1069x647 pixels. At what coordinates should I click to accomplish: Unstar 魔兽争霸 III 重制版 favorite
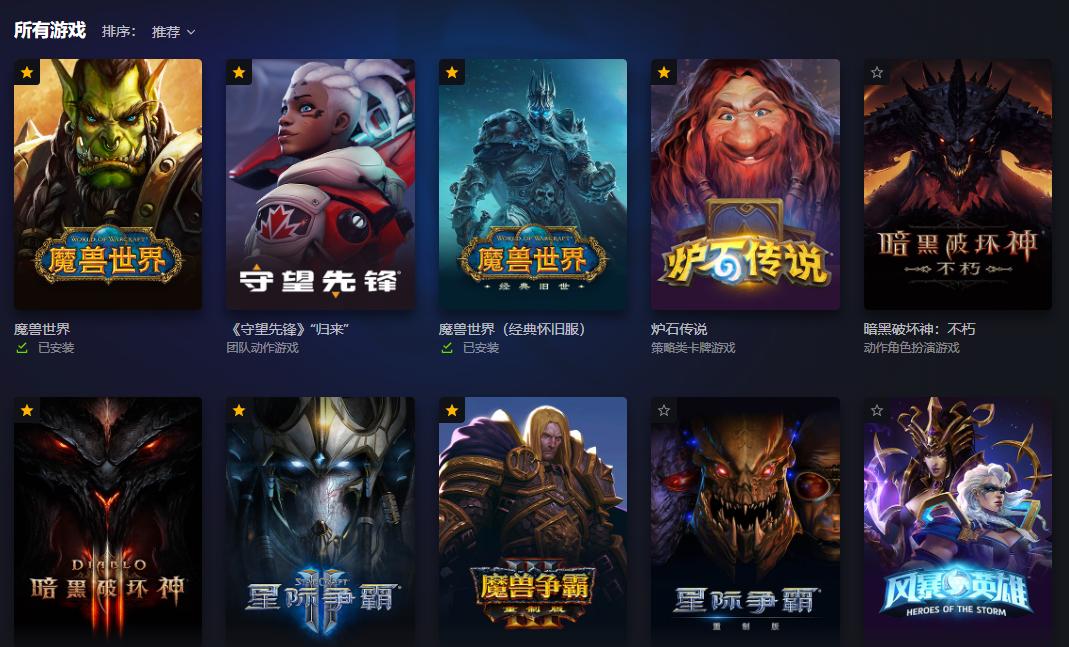tap(452, 410)
